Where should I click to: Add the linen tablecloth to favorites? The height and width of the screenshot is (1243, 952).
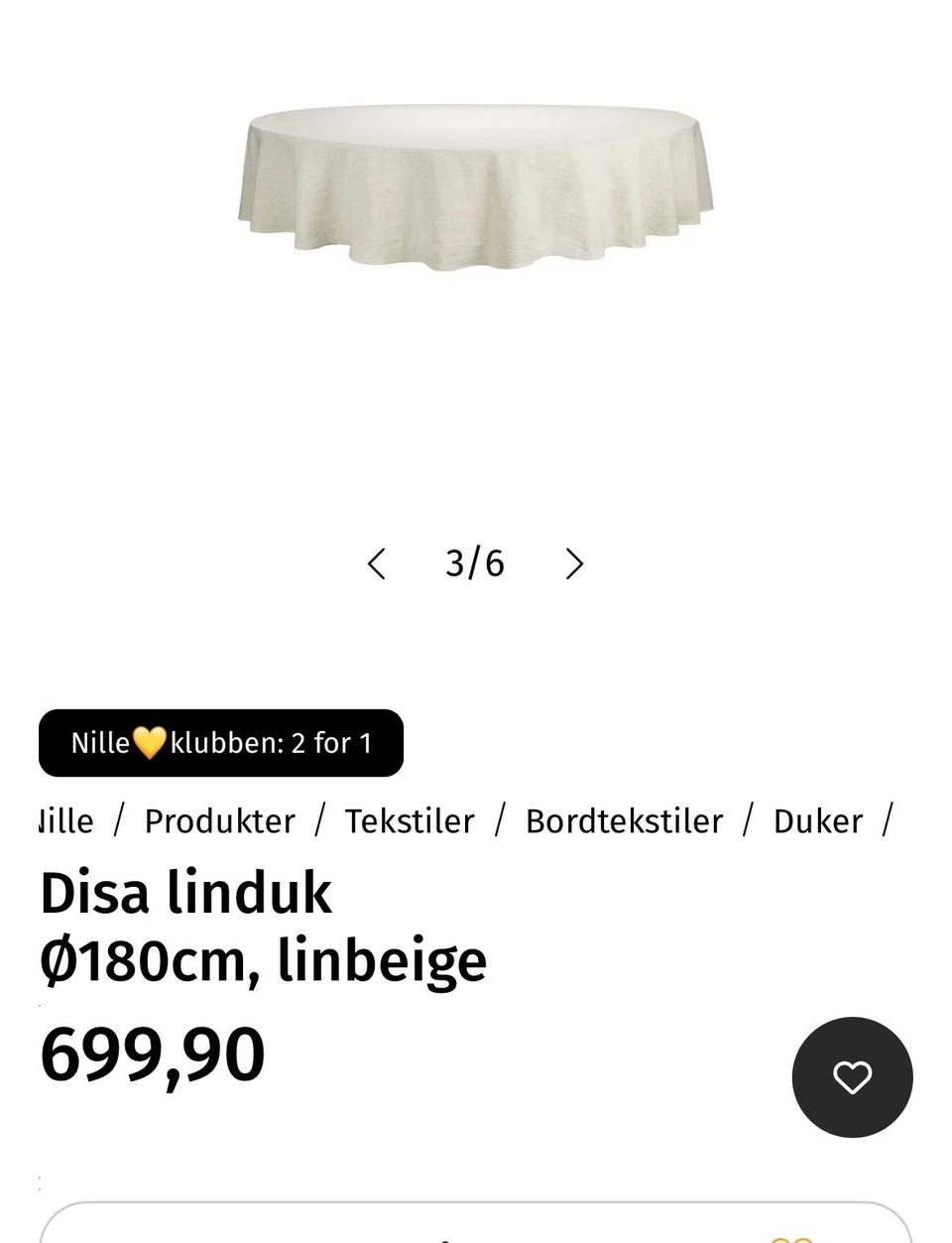[852, 1077]
